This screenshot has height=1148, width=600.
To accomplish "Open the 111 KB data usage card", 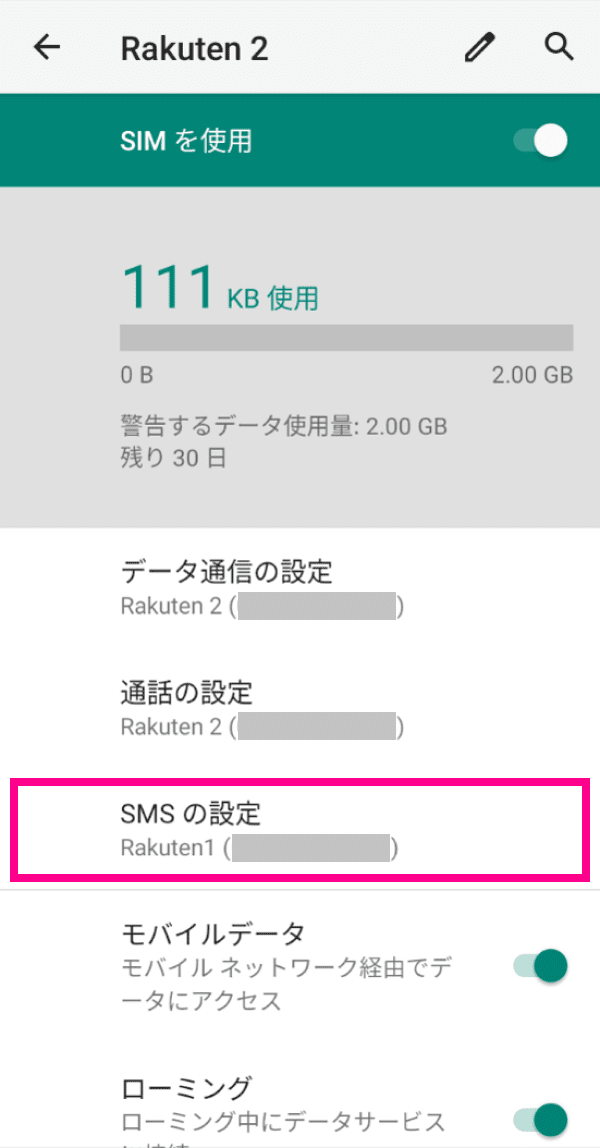I will coord(300,357).
